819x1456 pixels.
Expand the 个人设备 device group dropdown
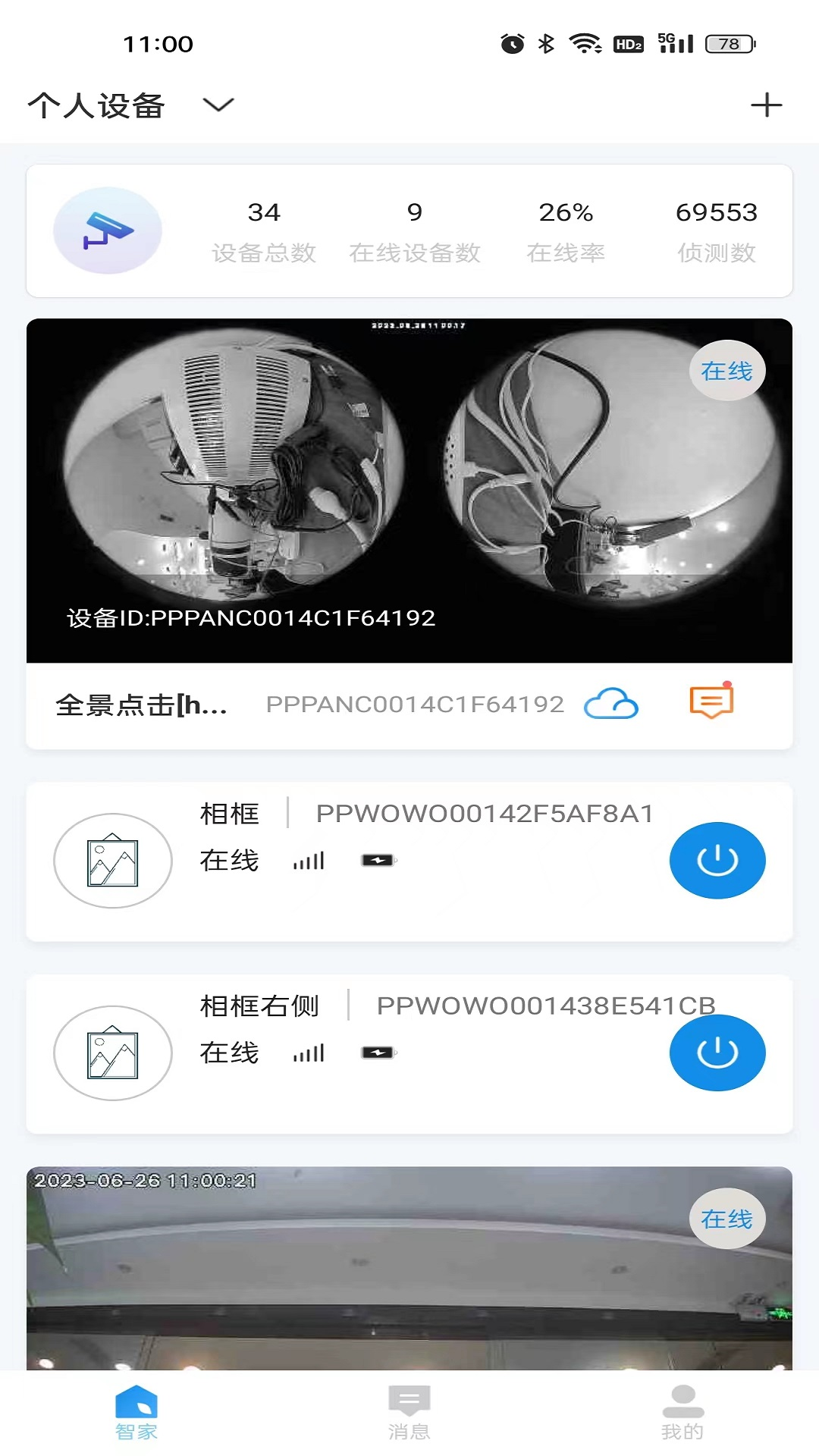point(217,105)
